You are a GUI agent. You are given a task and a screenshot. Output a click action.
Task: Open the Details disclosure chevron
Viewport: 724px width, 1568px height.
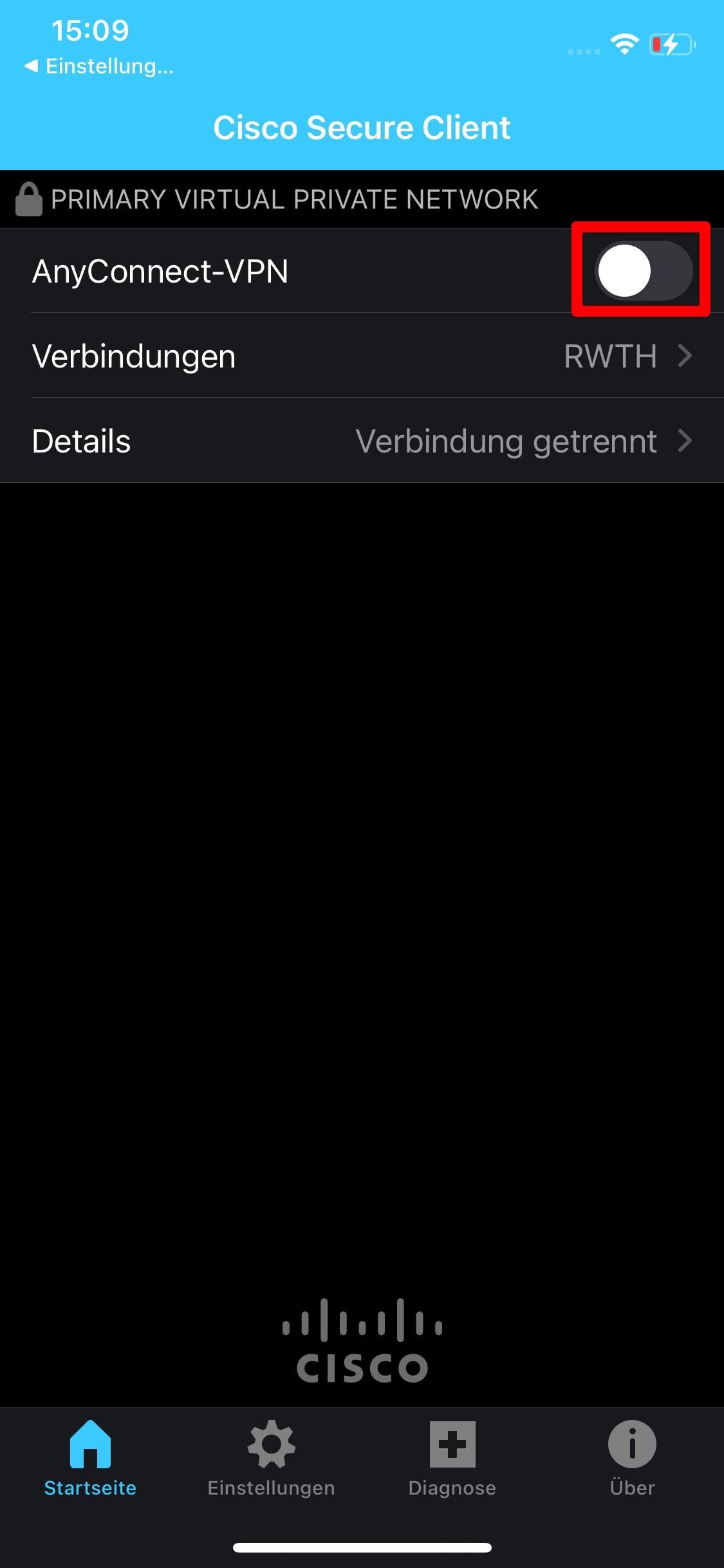[x=684, y=442]
